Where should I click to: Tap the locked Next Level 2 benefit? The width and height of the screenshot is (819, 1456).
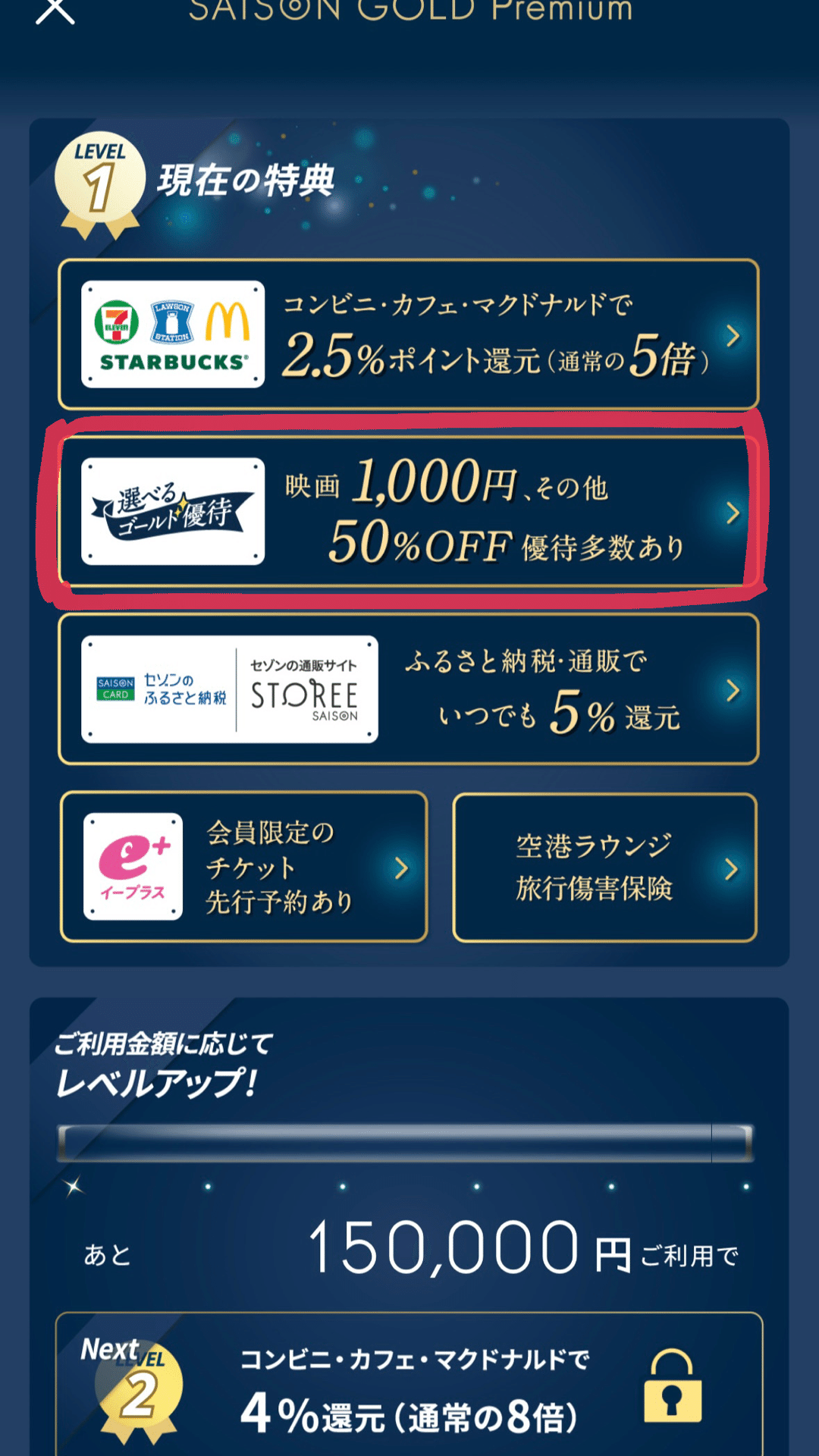pos(409,1388)
